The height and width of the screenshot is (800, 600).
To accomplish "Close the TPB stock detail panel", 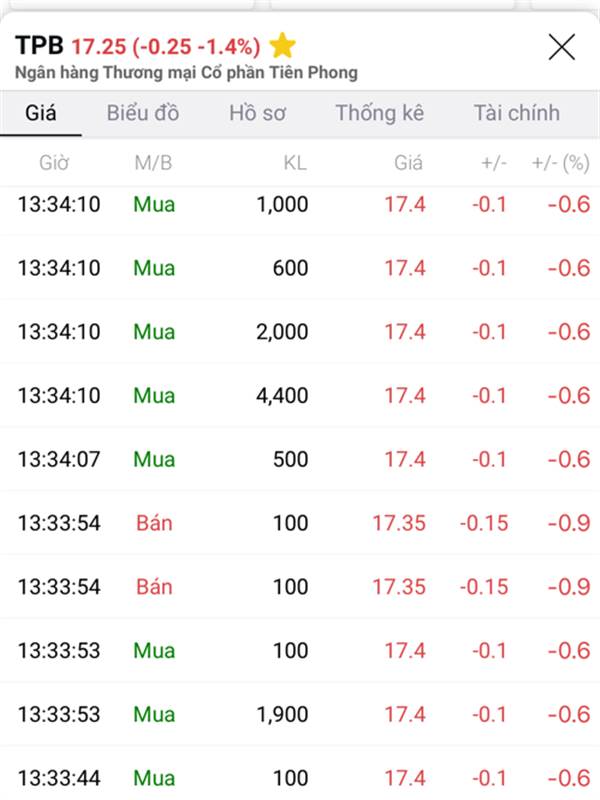I will tap(562, 47).
